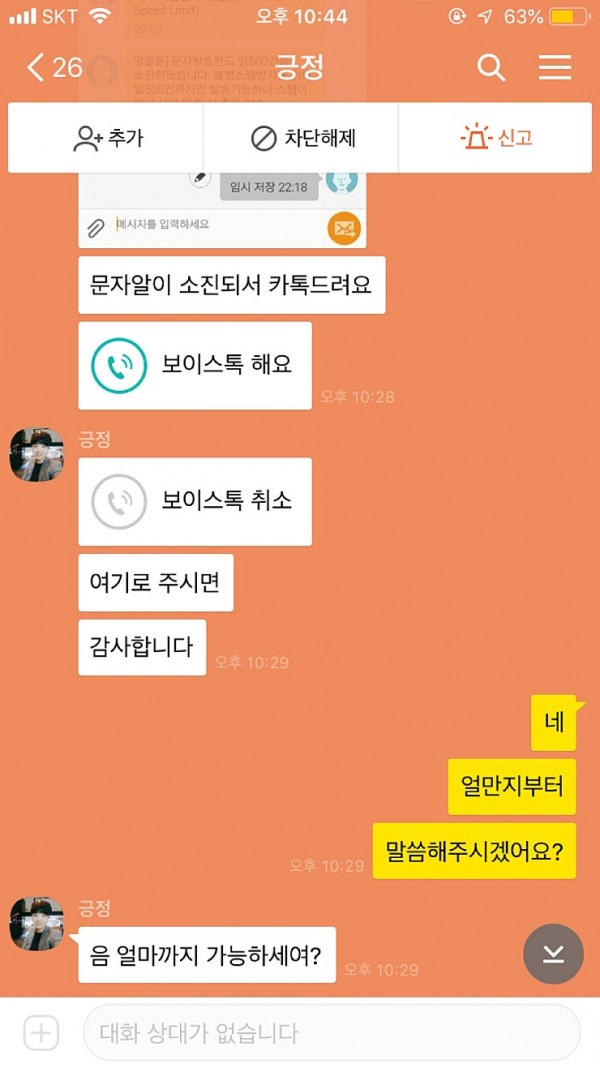Viewport: 600px width, 1068px height.
Task: Tap 차단해제 to unblock user
Action: pos(301,138)
